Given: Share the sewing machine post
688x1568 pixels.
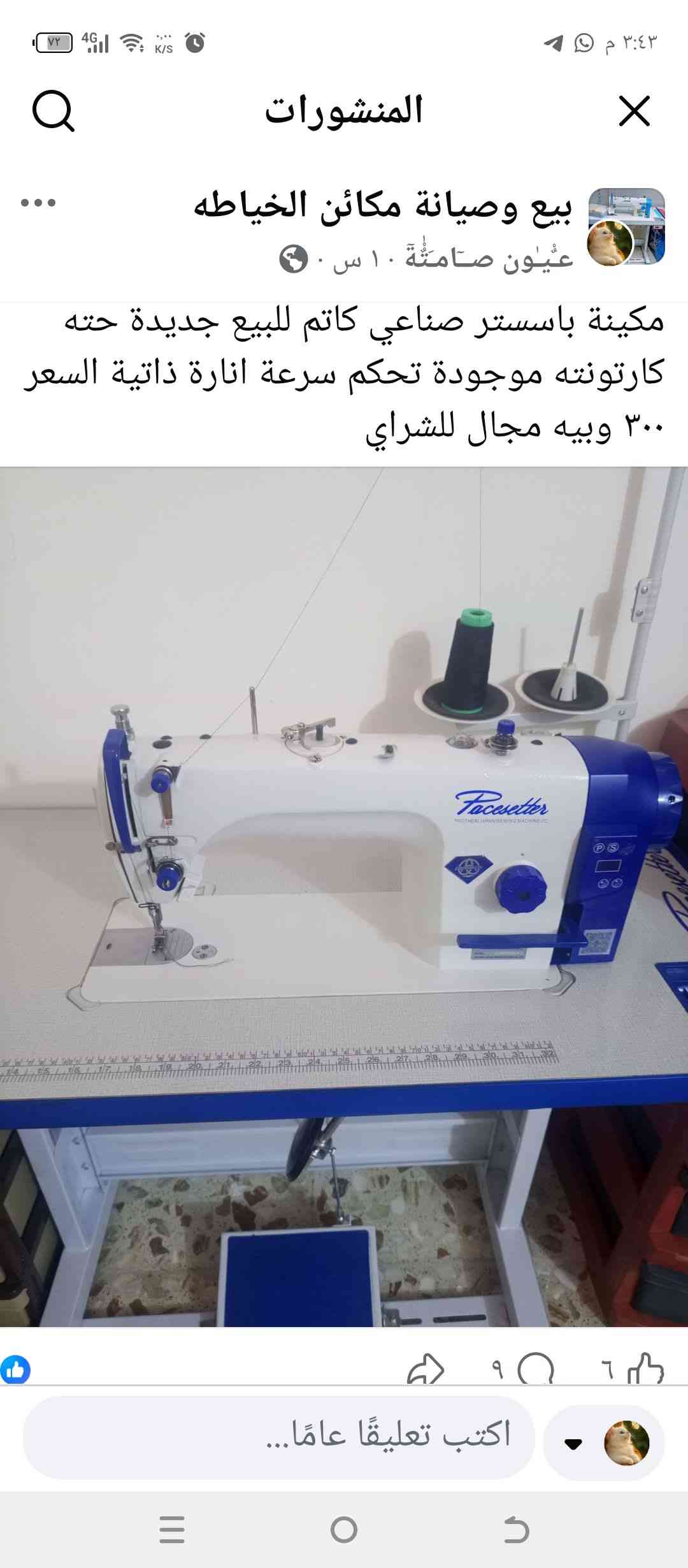Looking at the screenshot, I should pyautogui.click(x=426, y=1368).
